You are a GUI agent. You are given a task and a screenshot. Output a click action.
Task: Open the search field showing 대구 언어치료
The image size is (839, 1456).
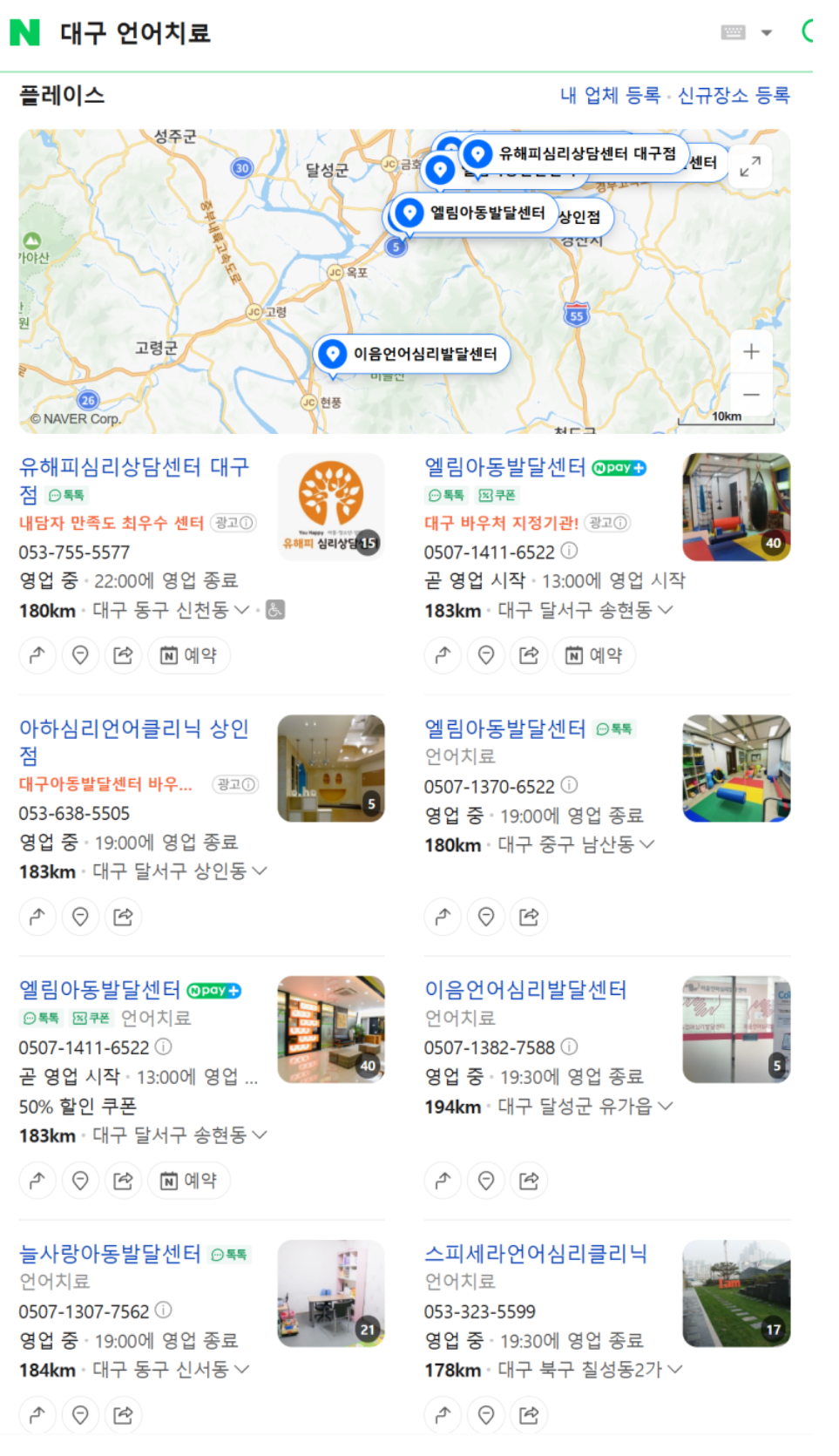click(348, 33)
